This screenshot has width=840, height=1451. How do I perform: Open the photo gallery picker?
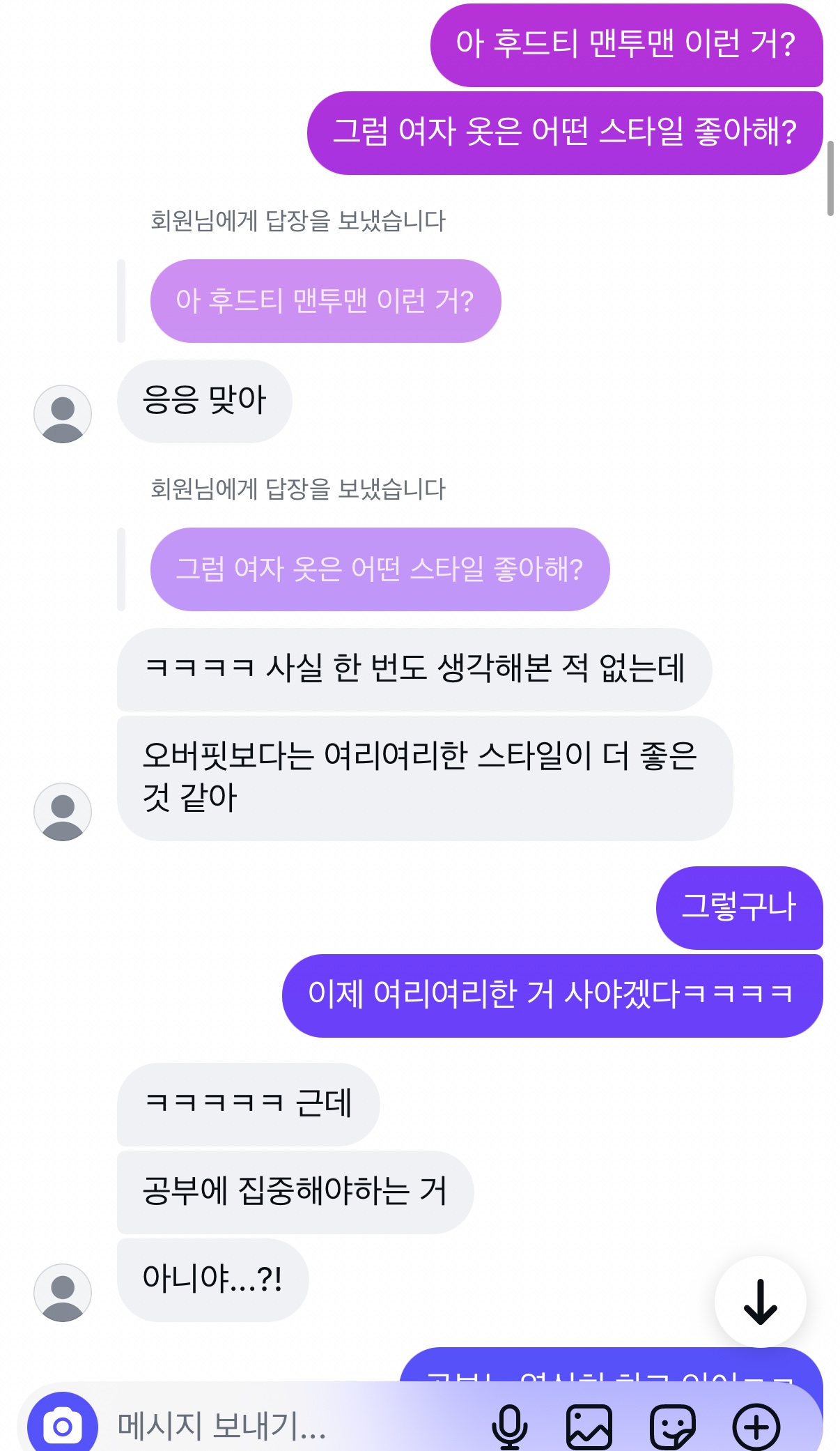[x=589, y=1426]
